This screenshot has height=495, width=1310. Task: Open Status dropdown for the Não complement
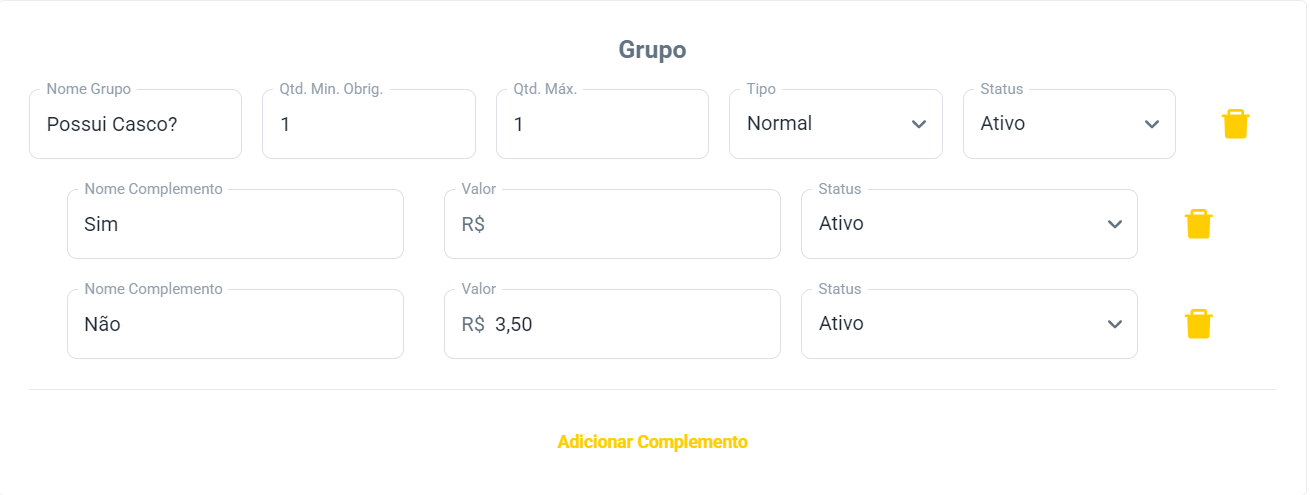click(968, 324)
